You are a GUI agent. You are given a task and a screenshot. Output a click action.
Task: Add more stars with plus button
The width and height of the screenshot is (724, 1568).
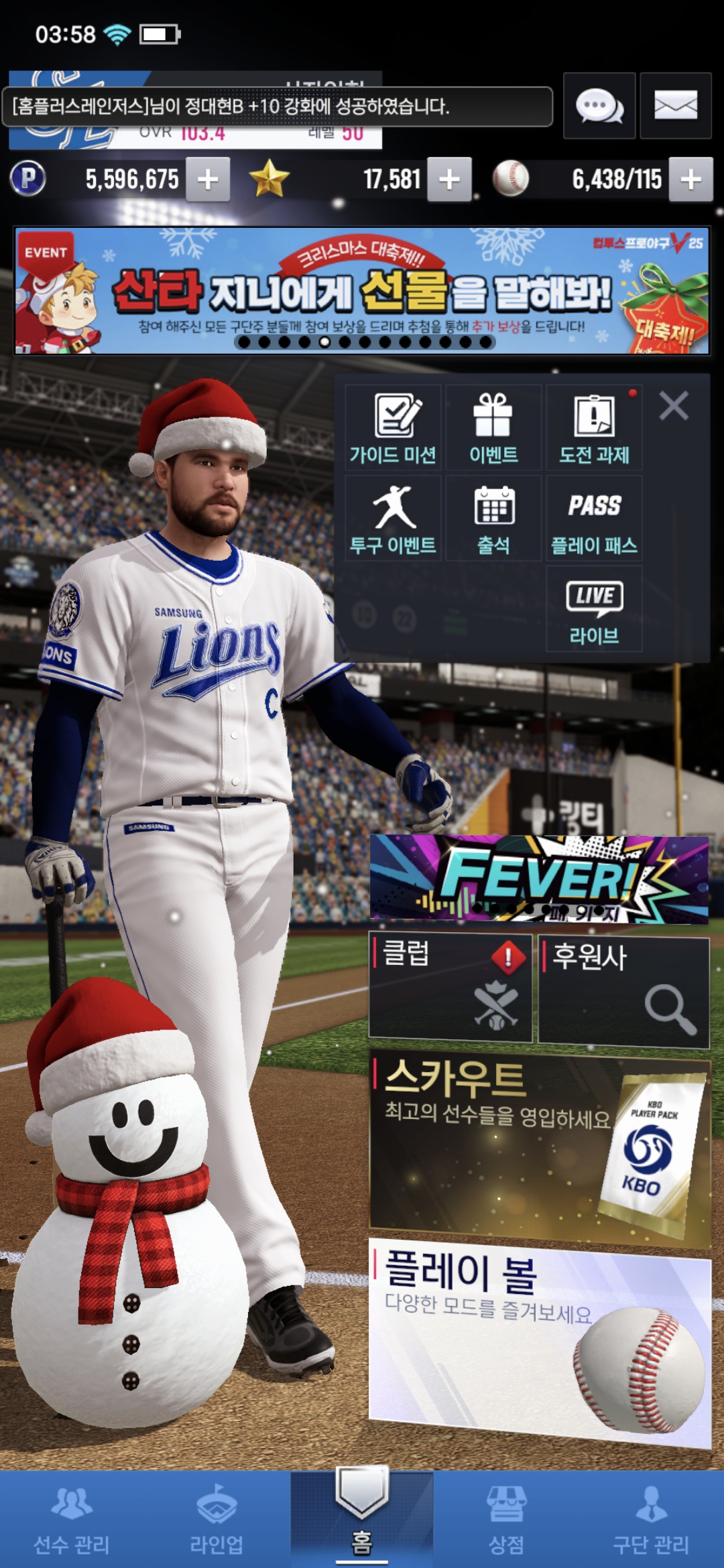tap(449, 180)
